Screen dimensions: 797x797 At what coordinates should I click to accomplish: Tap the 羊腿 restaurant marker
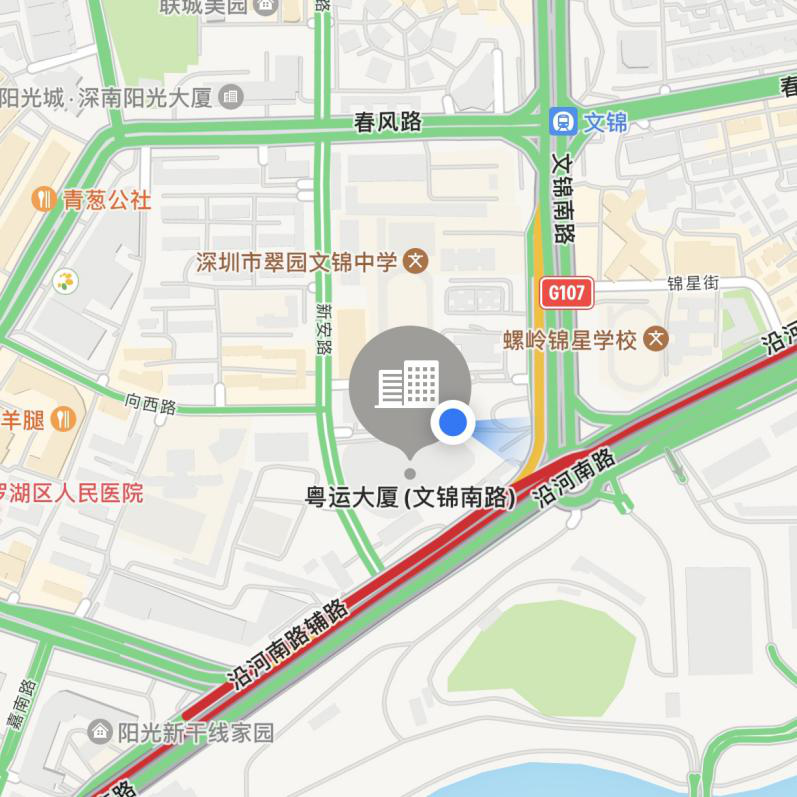[x=64, y=418]
